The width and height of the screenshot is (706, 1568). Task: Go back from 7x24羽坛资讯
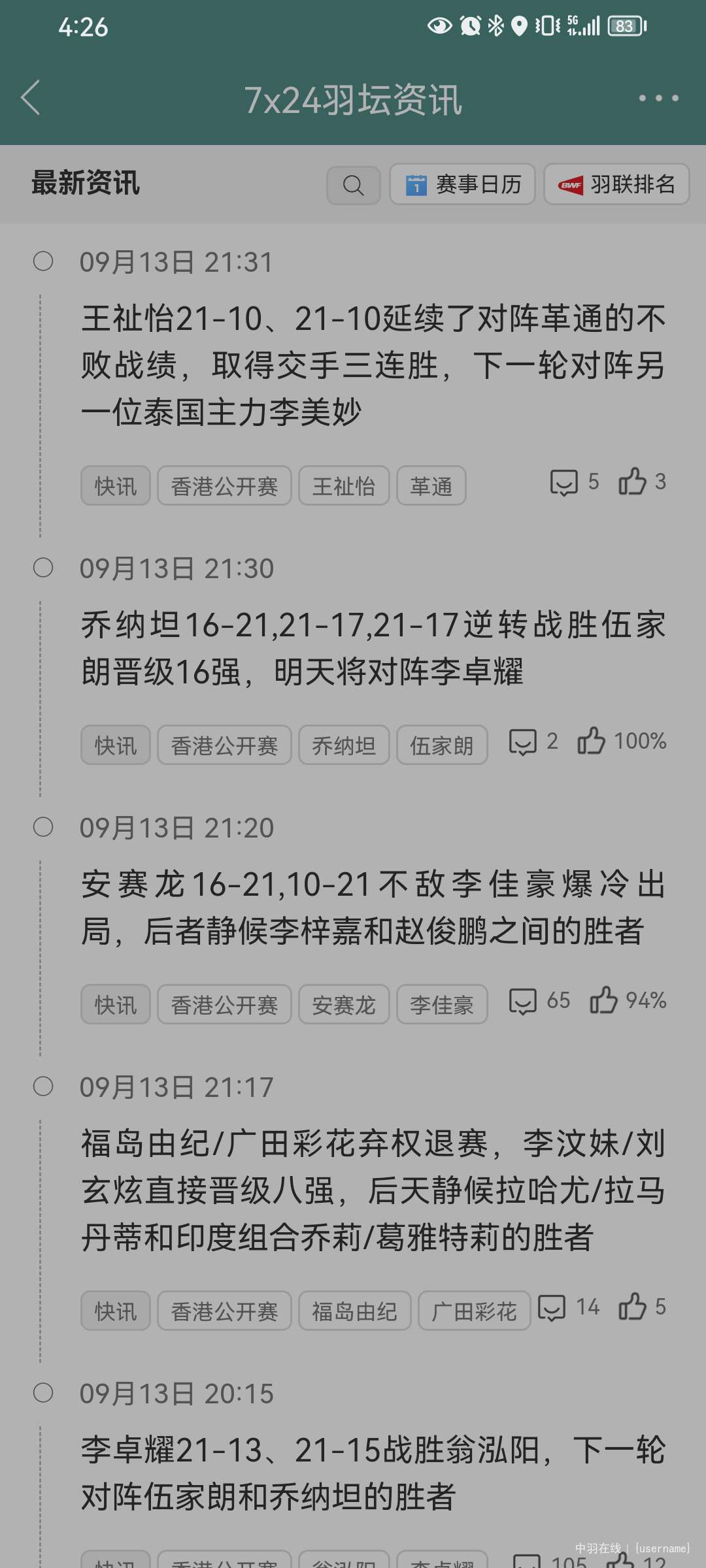point(31,98)
